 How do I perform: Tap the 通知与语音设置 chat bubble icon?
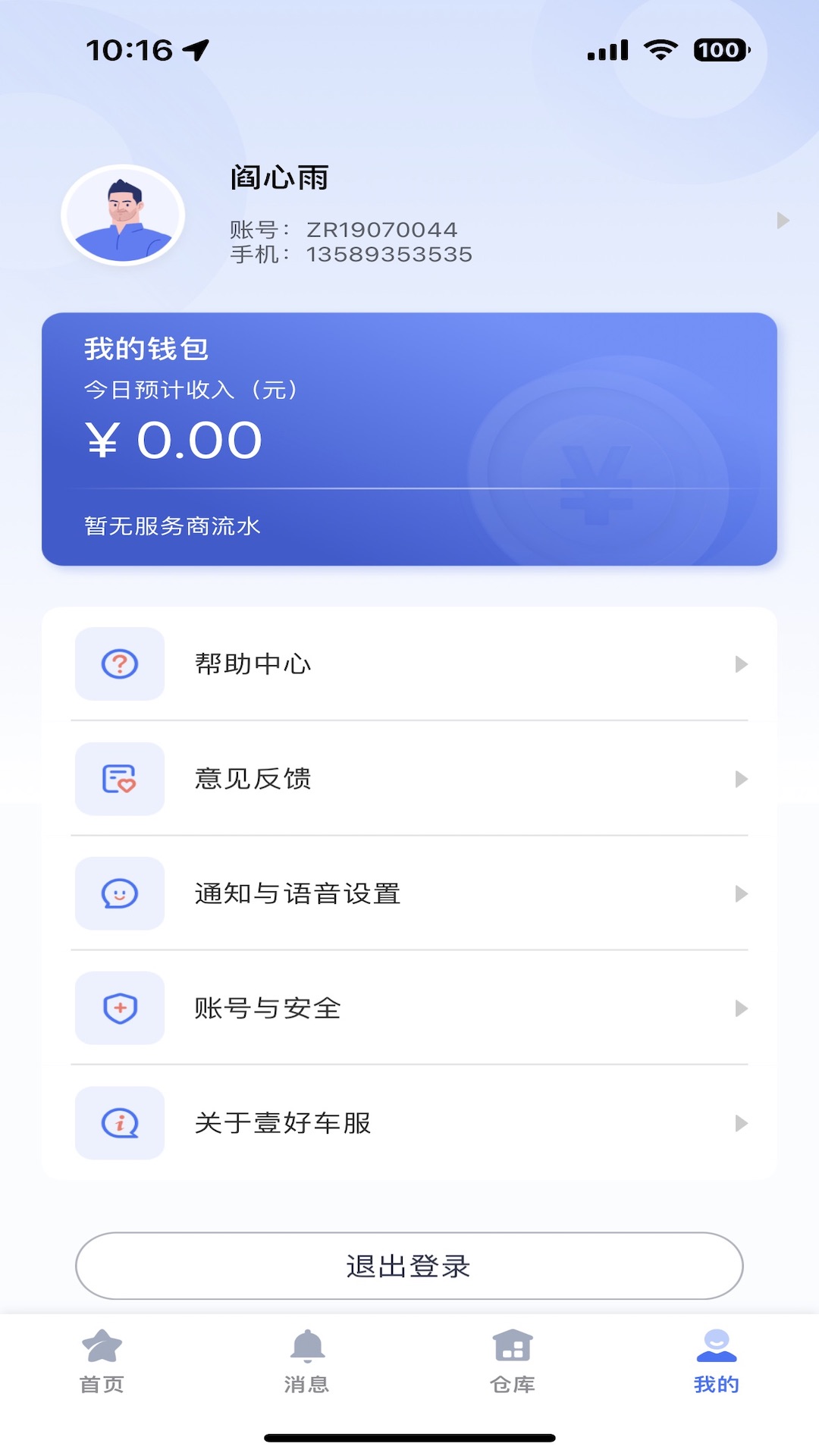pyautogui.click(x=120, y=895)
